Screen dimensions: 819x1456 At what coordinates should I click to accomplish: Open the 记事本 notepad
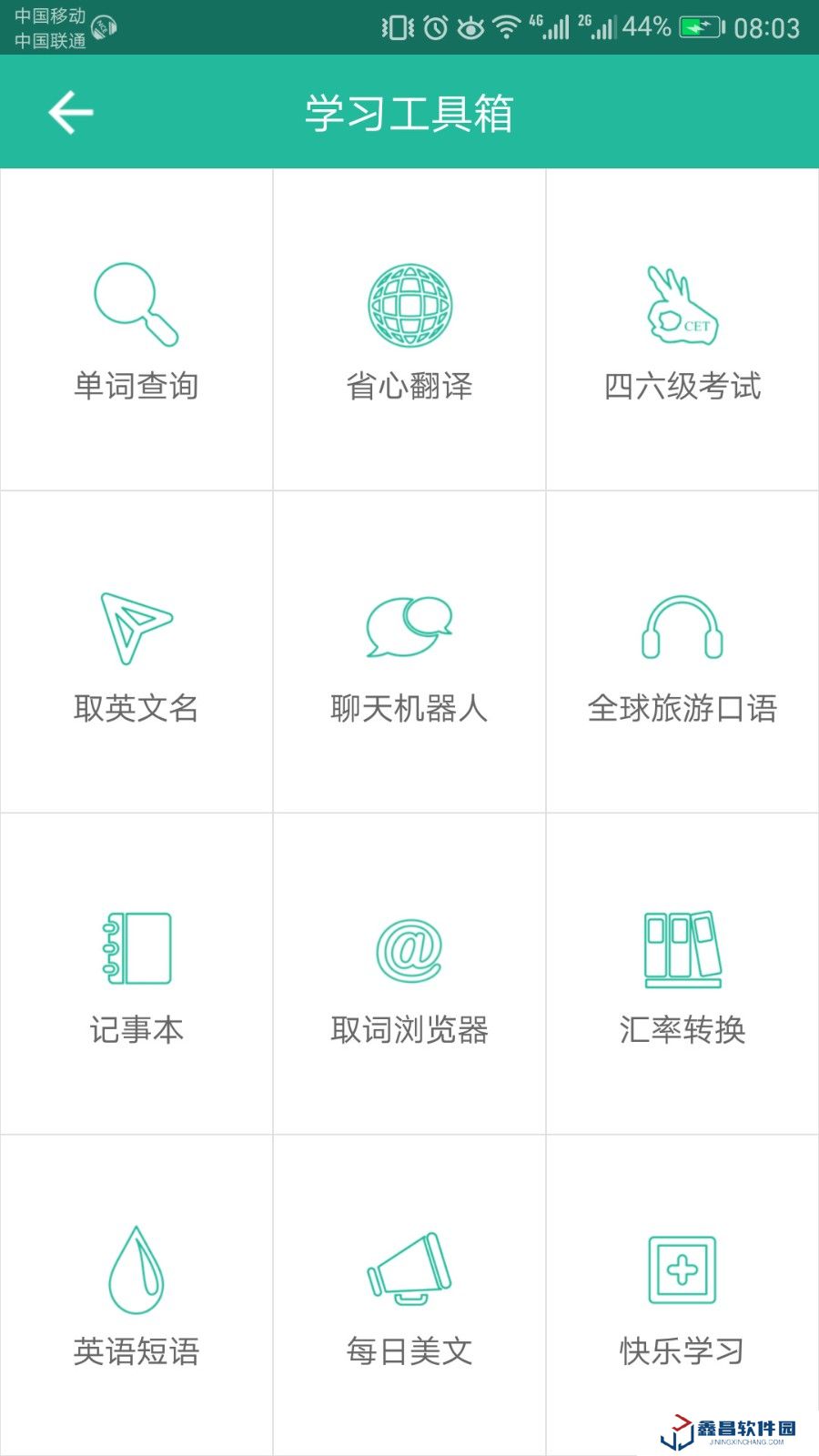[136, 974]
